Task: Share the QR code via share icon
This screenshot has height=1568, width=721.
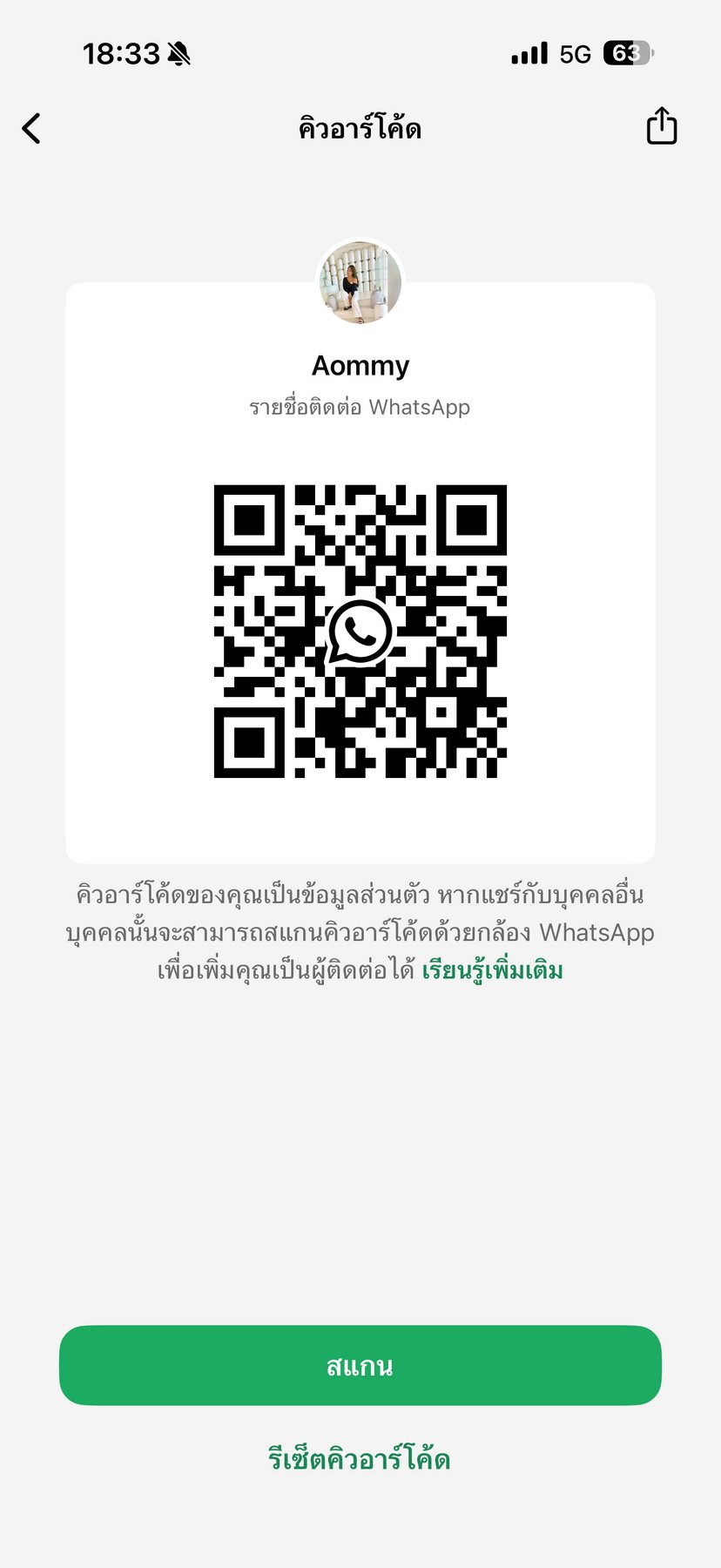Action: [661, 126]
